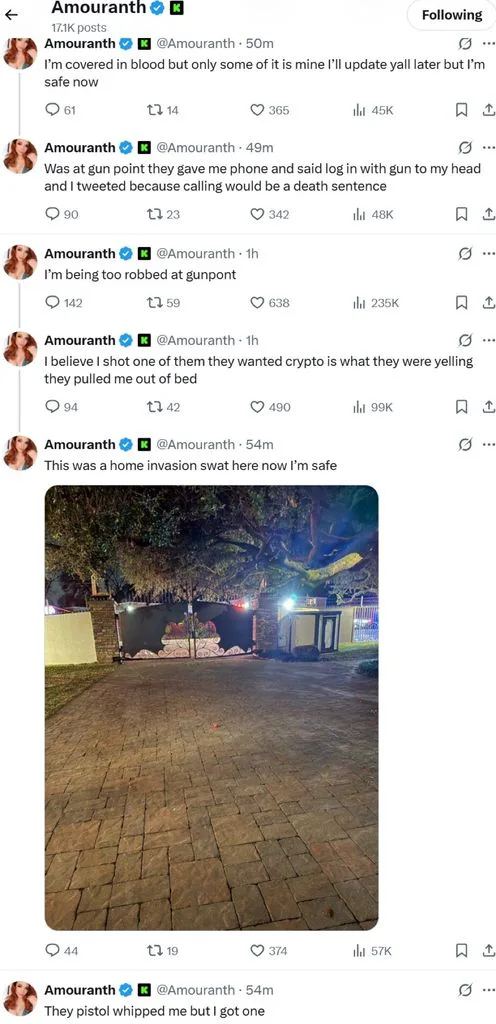The height and width of the screenshot is (1024, 496).
Task: Like the "covered in blood" tweet
Action: pos(270,110)
